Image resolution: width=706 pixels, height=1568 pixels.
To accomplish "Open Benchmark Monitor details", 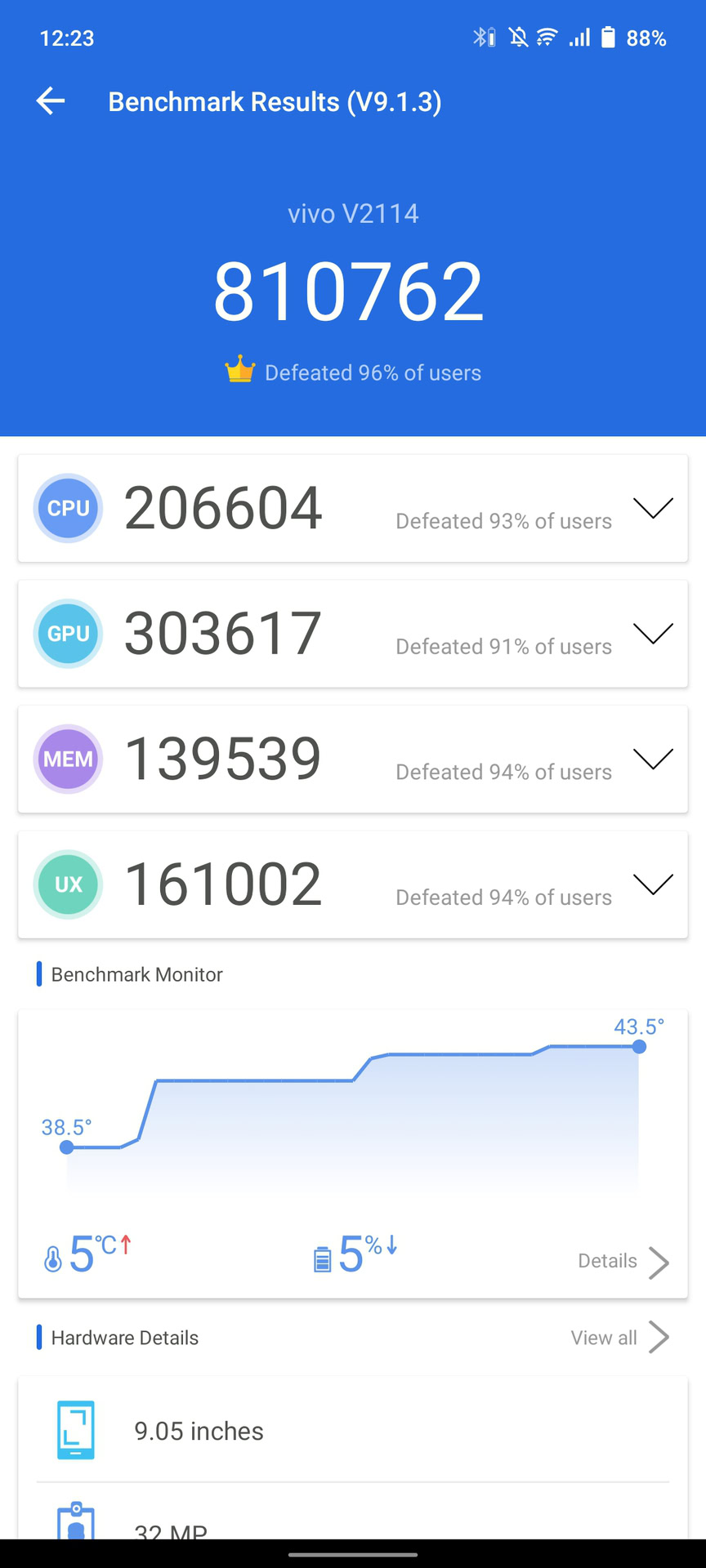I will click(x=623, y=1262).
